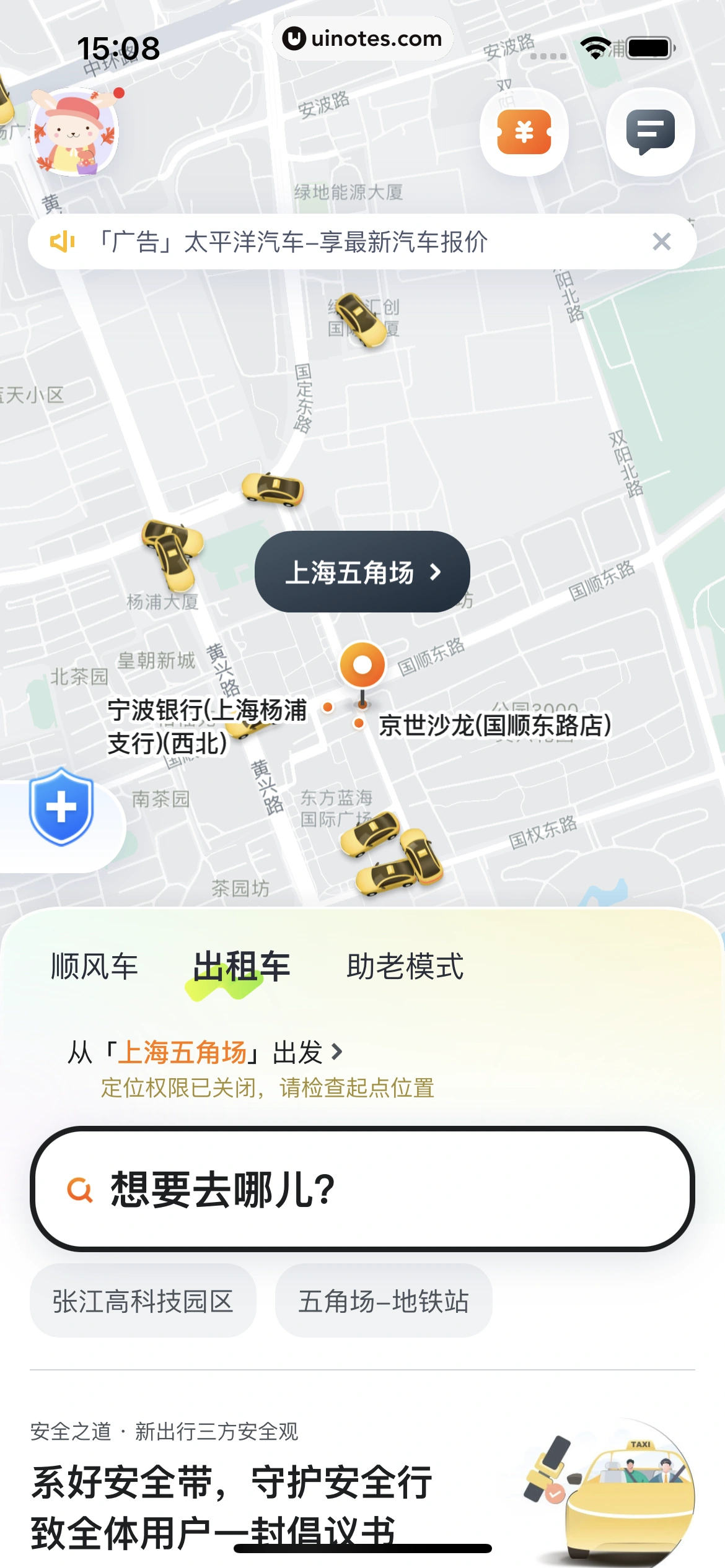Close the 太平洋汽车 ad banner
The image size is (725, 1568).
(x=663, y=241)
